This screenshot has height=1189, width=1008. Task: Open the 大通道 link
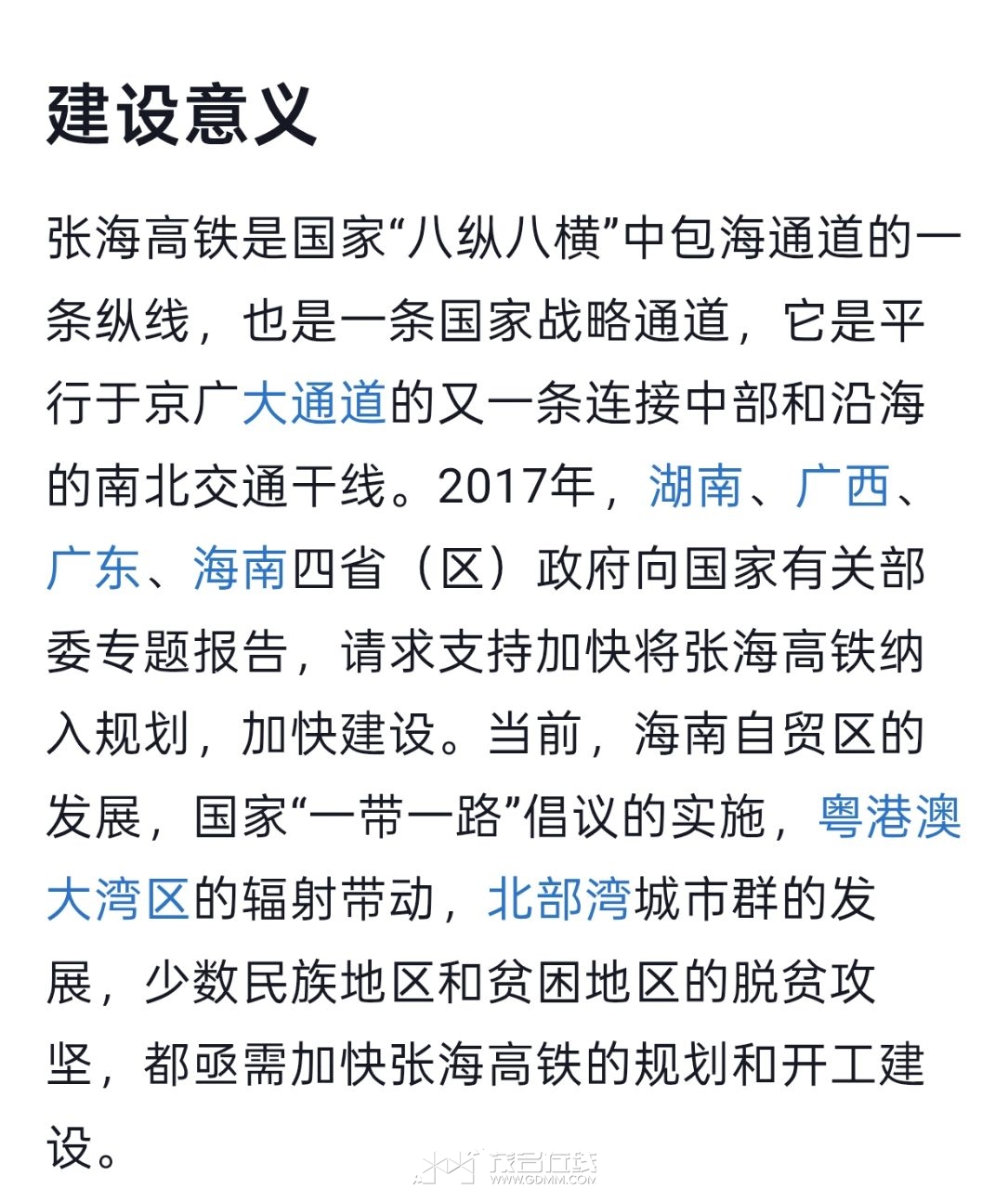pyautogui.click(x=313, y=403)
